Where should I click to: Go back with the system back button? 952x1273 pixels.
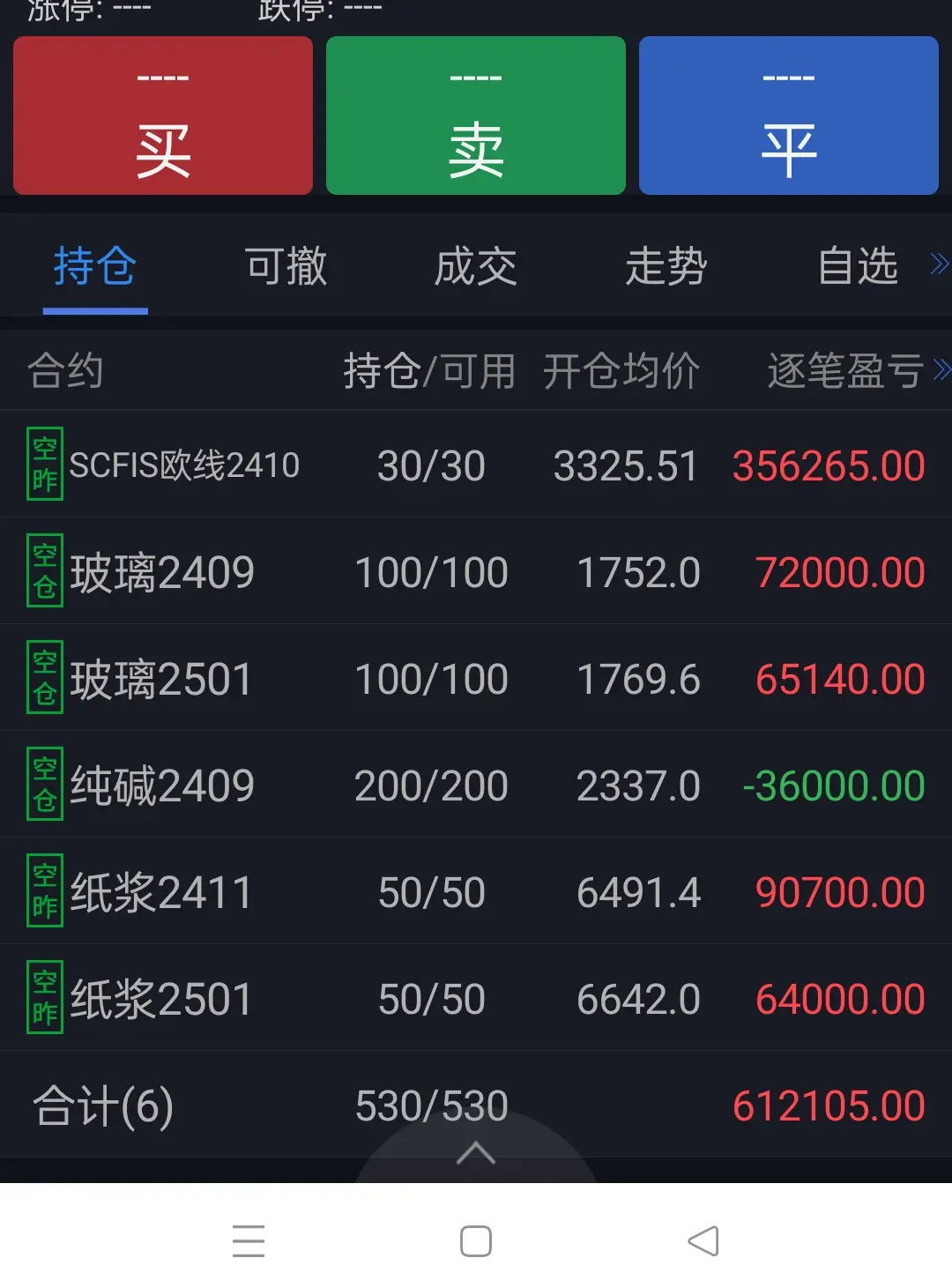(703, 1241)
